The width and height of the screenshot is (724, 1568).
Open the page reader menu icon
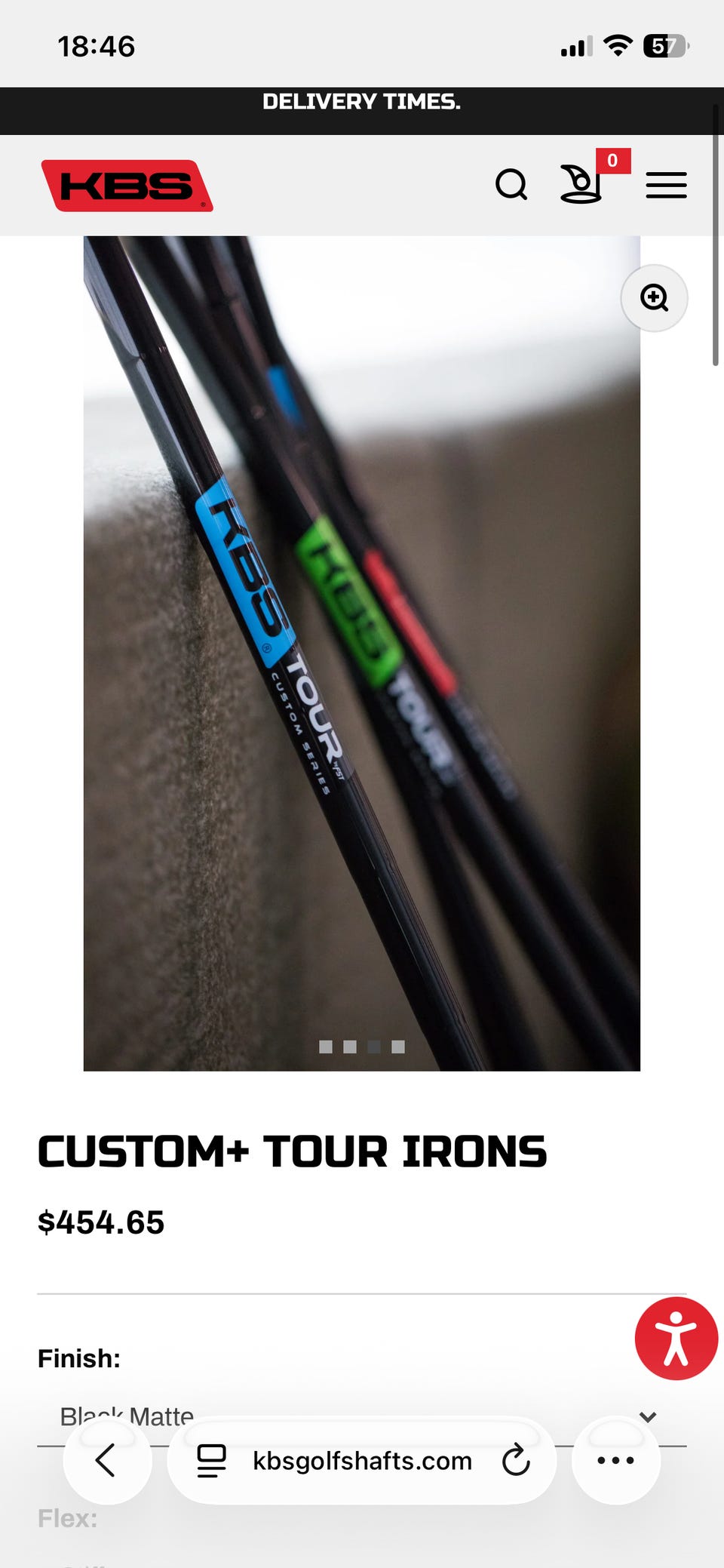(211, 1460)
